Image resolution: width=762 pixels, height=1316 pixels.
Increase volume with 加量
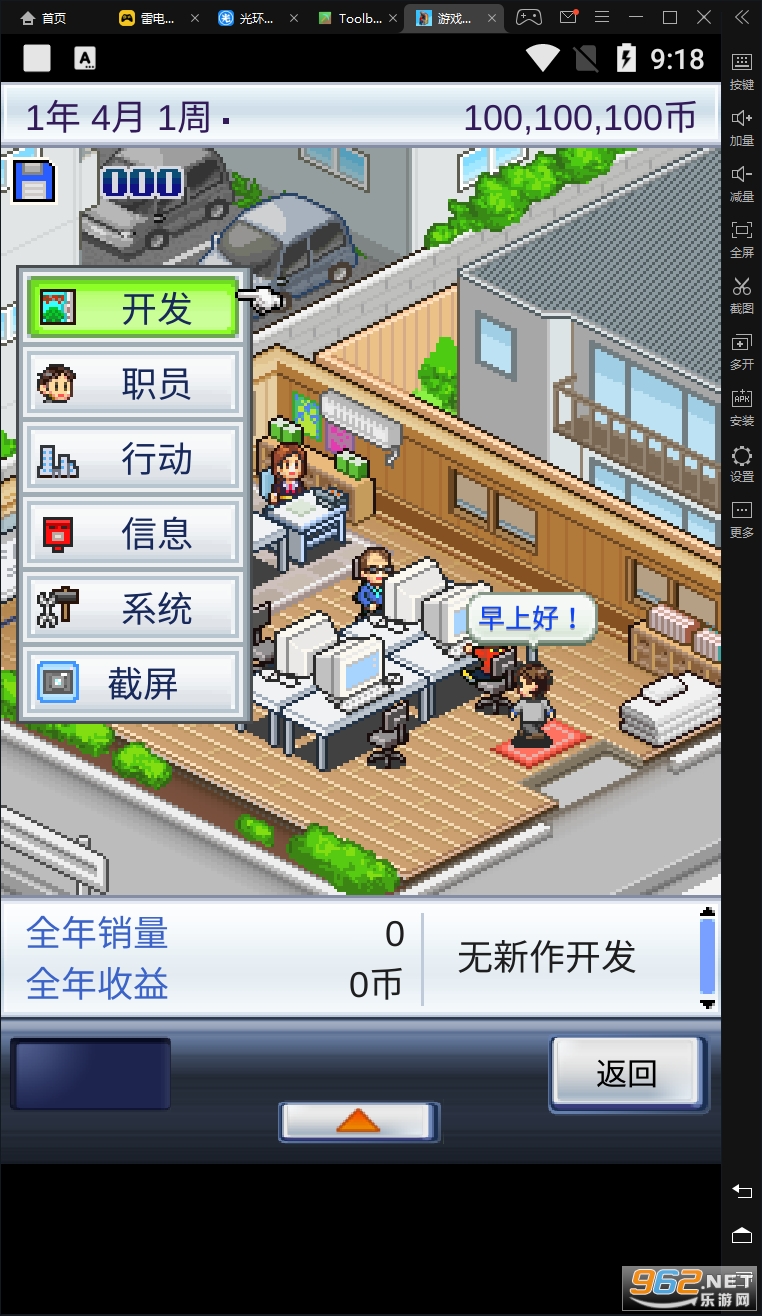tap(742, 126)
